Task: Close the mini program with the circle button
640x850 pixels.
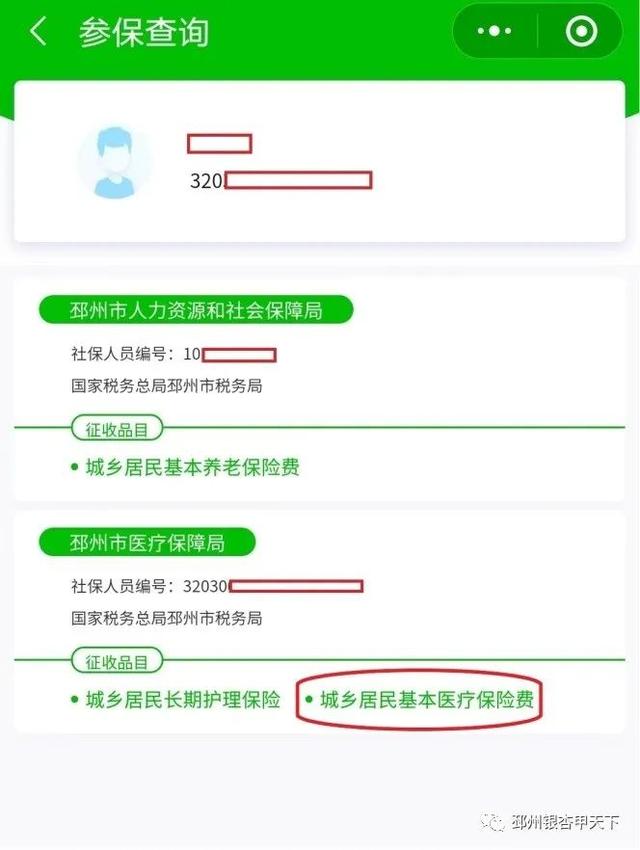Action: (581, 32)
